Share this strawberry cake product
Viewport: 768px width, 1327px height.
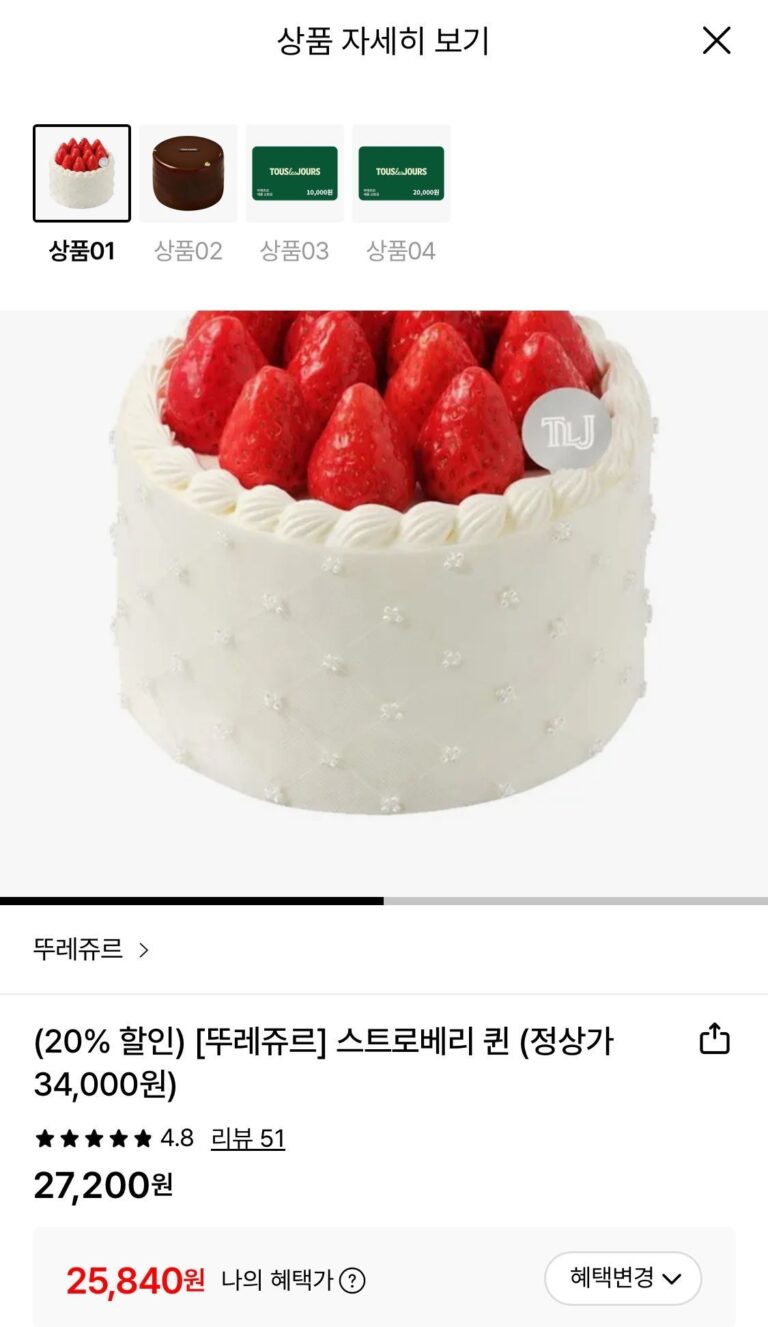coord(714,1039)
